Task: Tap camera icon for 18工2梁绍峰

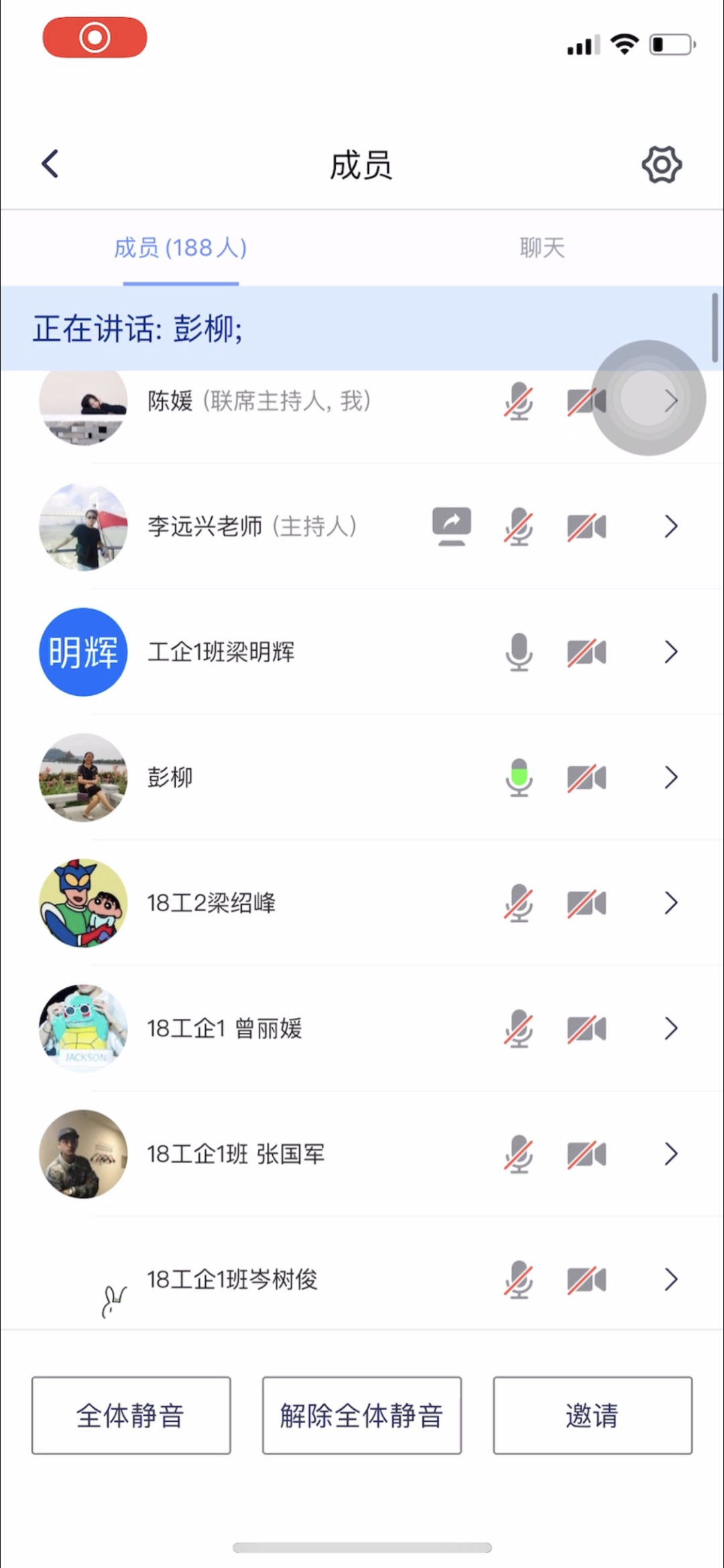Action: point(587,903)
